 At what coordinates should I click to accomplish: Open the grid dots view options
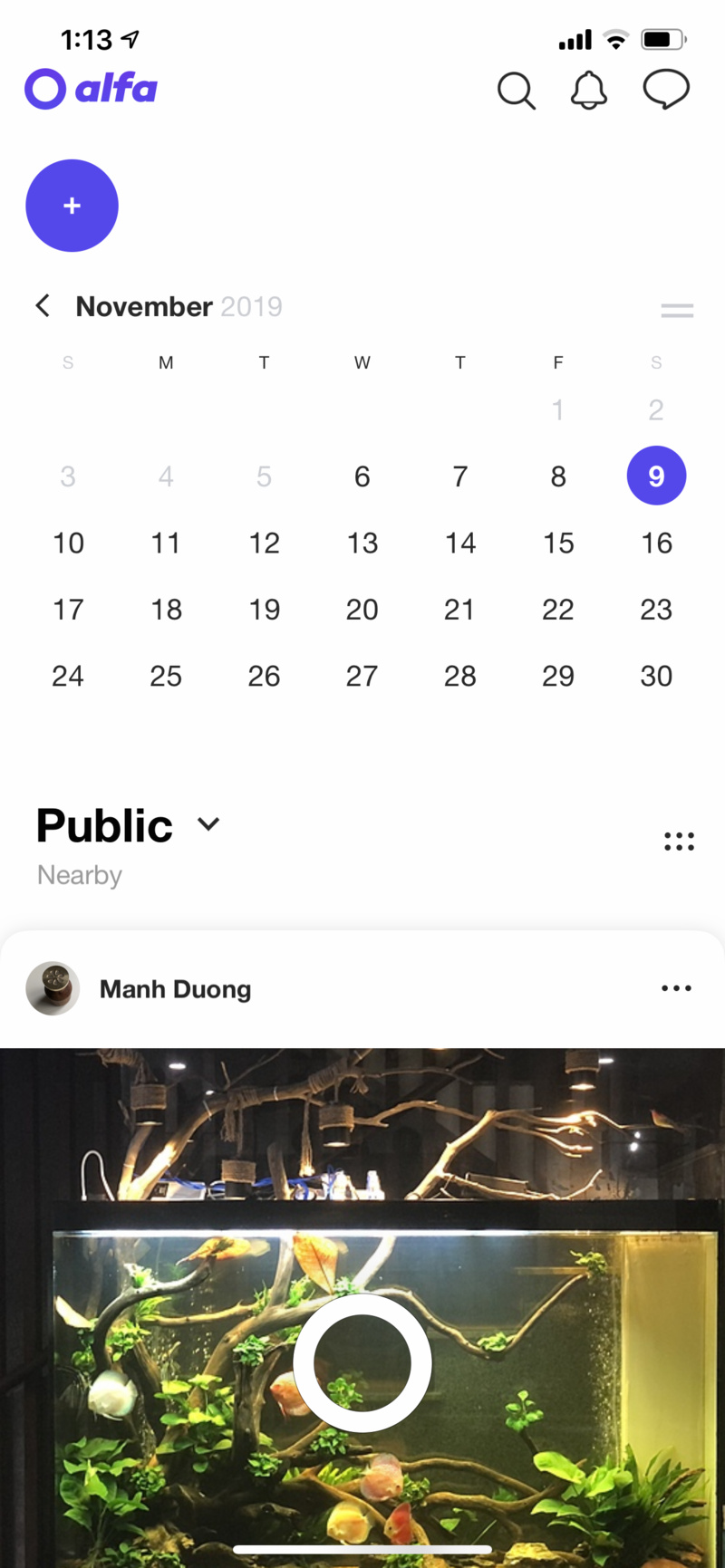point(679,842)
